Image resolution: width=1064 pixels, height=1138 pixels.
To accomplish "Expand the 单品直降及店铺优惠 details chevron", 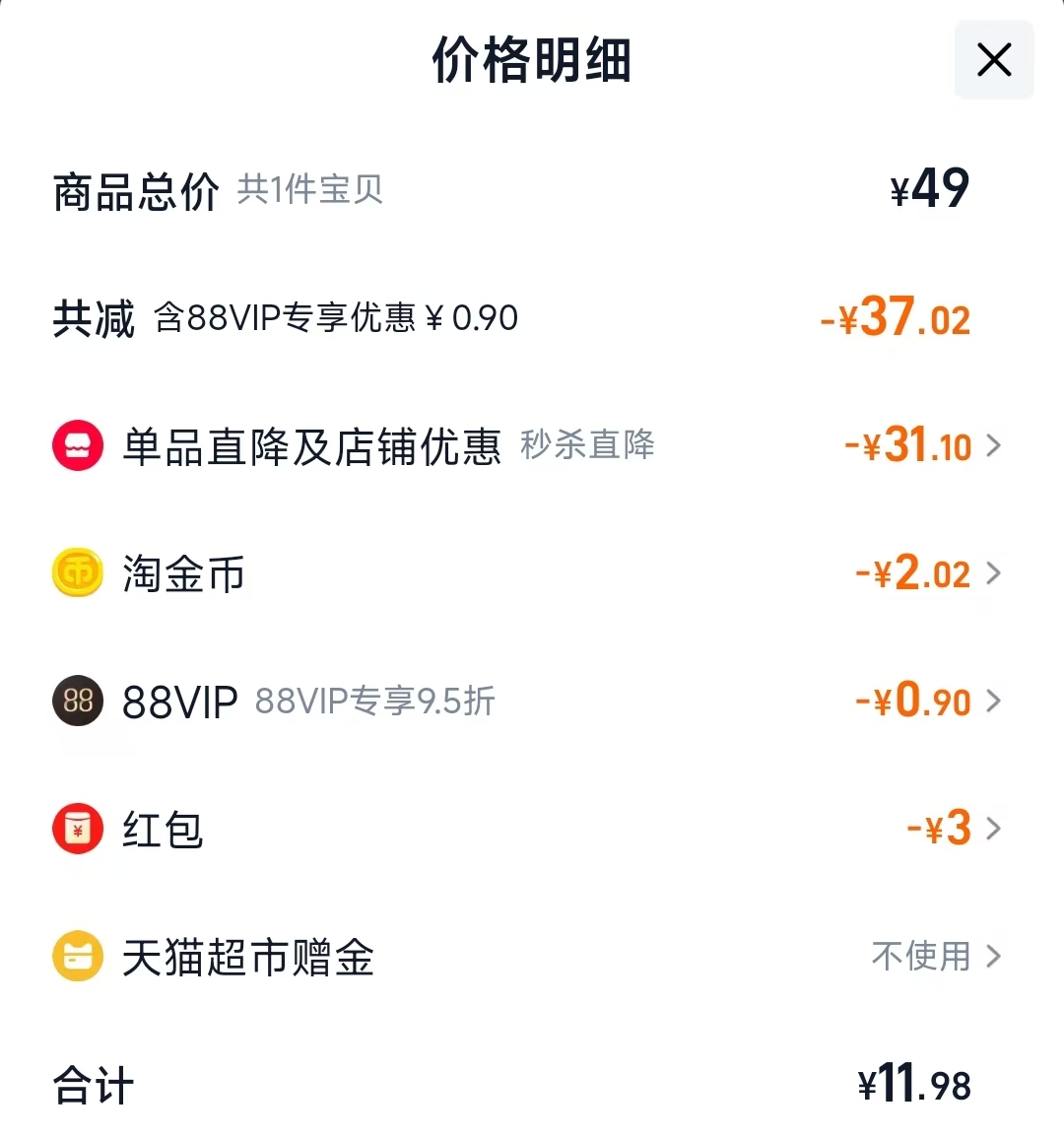I will (995, 445).
